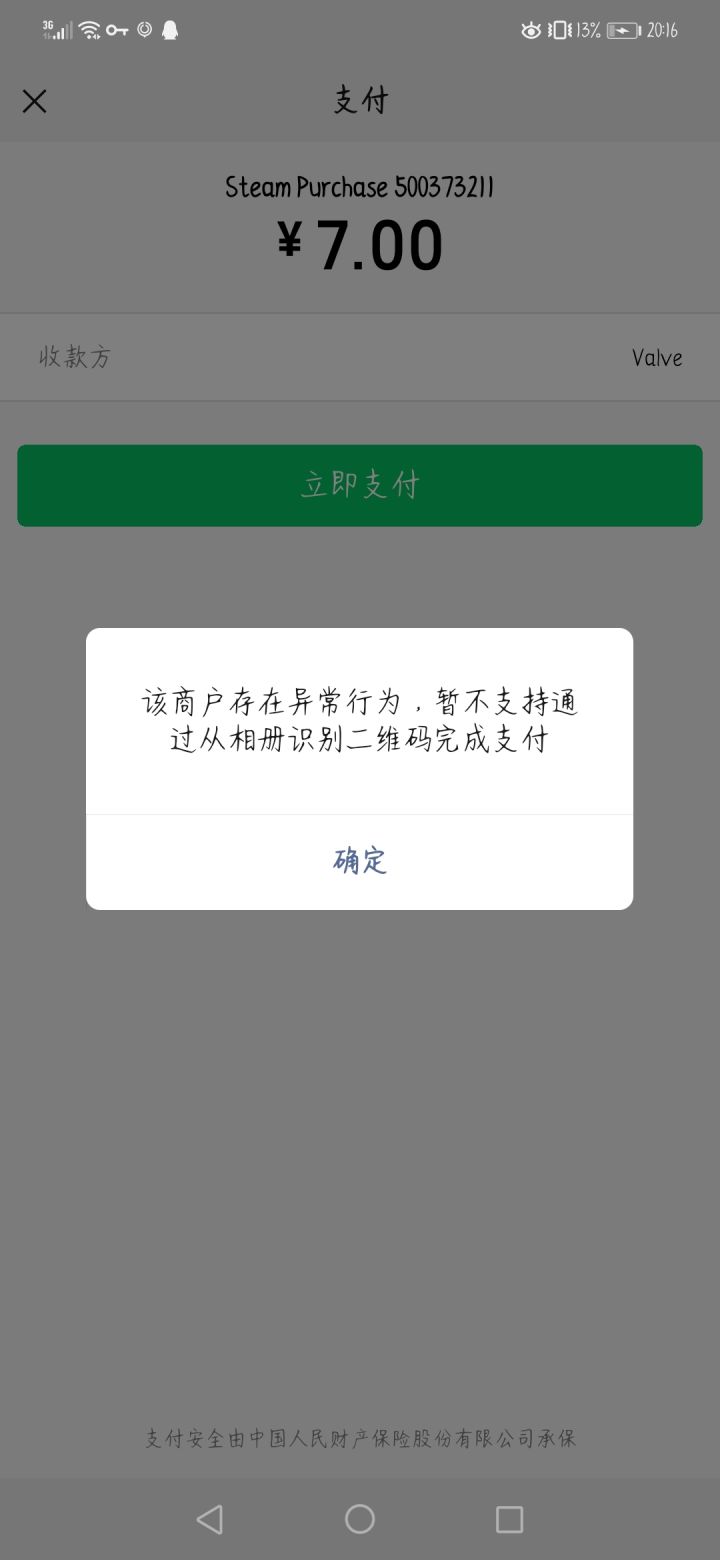Tap the ¥7.00 payment amount

(360, 242)
